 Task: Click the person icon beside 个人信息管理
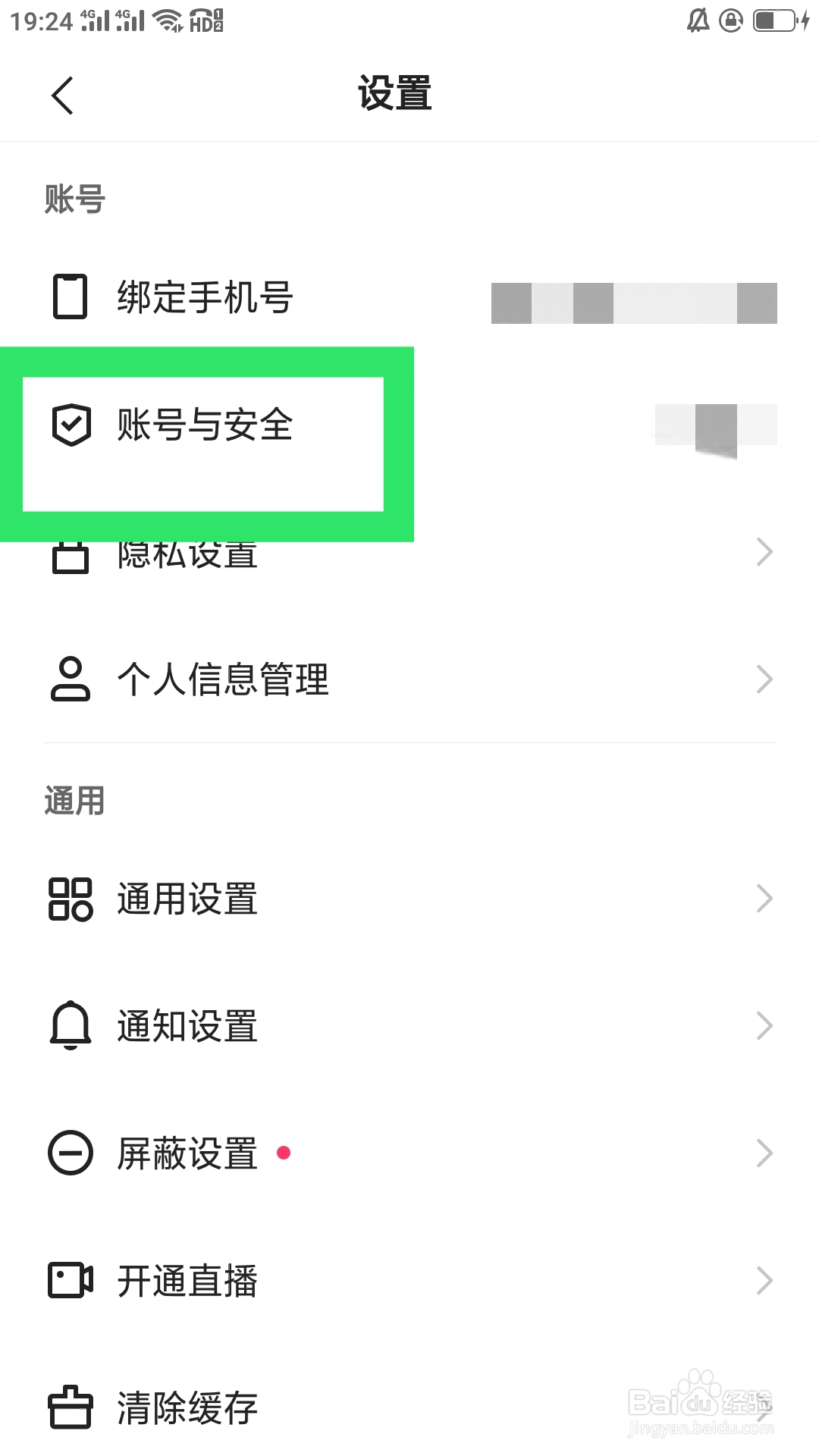(70, 679)
